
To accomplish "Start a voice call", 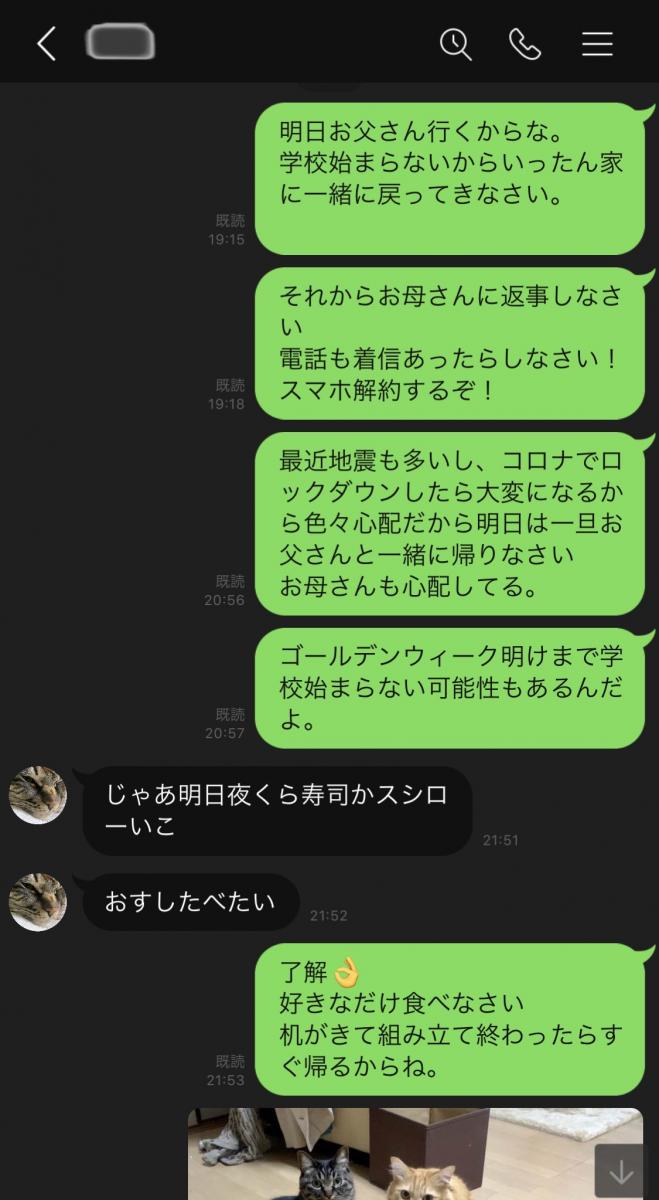I will (x=525, y=44).
